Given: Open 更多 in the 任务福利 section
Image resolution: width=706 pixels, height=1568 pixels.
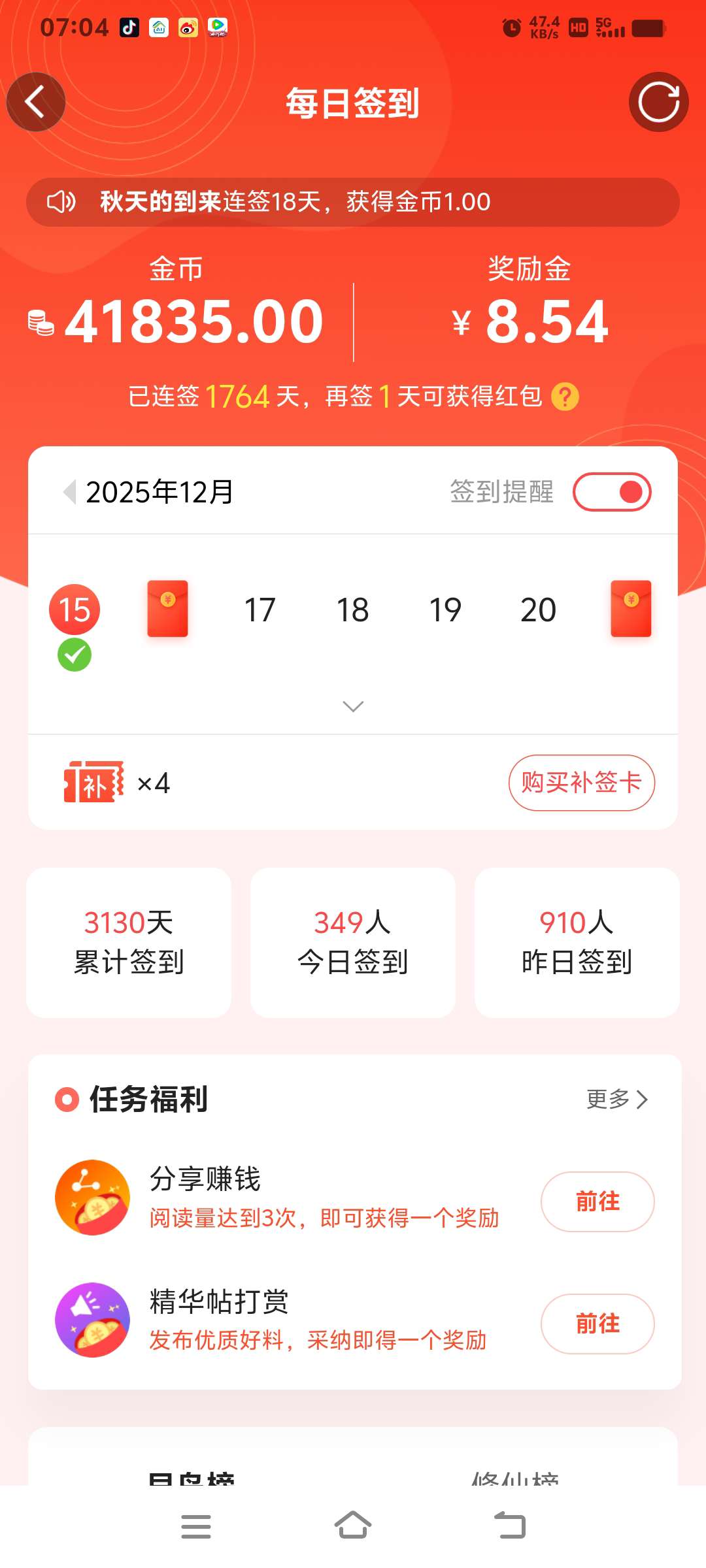Looking at the screenshot, I should [616, 1099].
